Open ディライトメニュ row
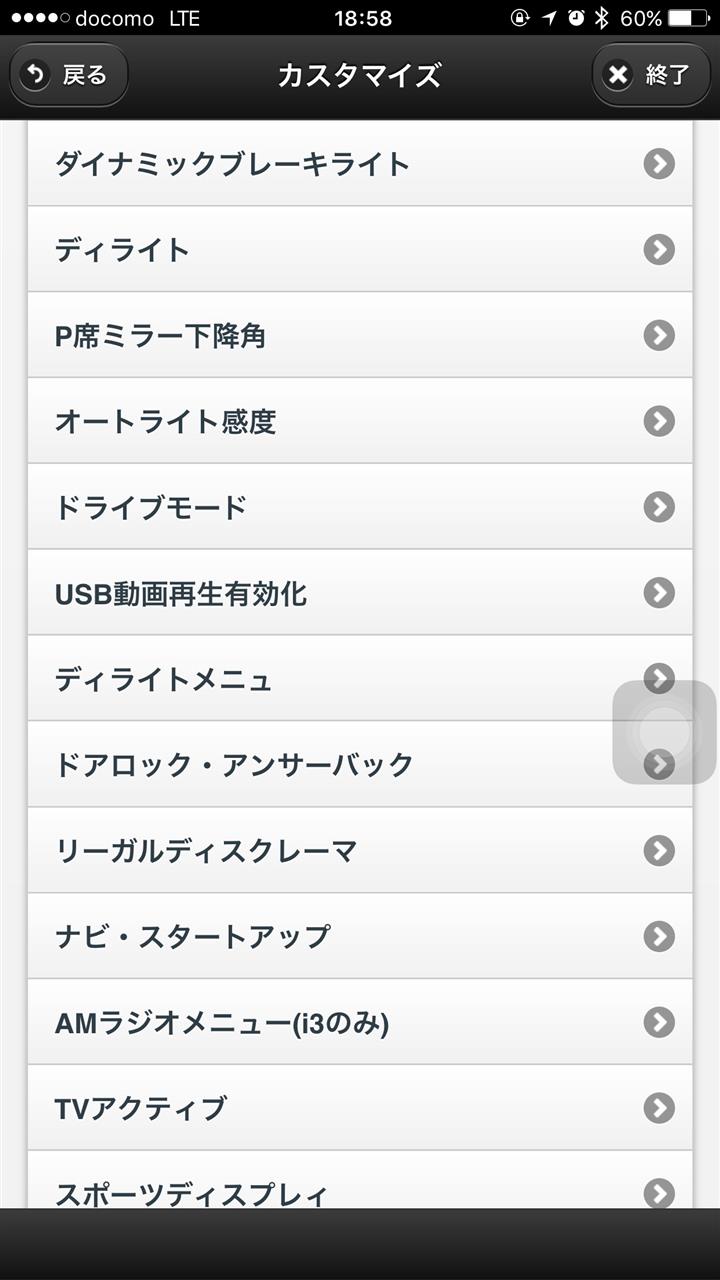 (360, 679)
